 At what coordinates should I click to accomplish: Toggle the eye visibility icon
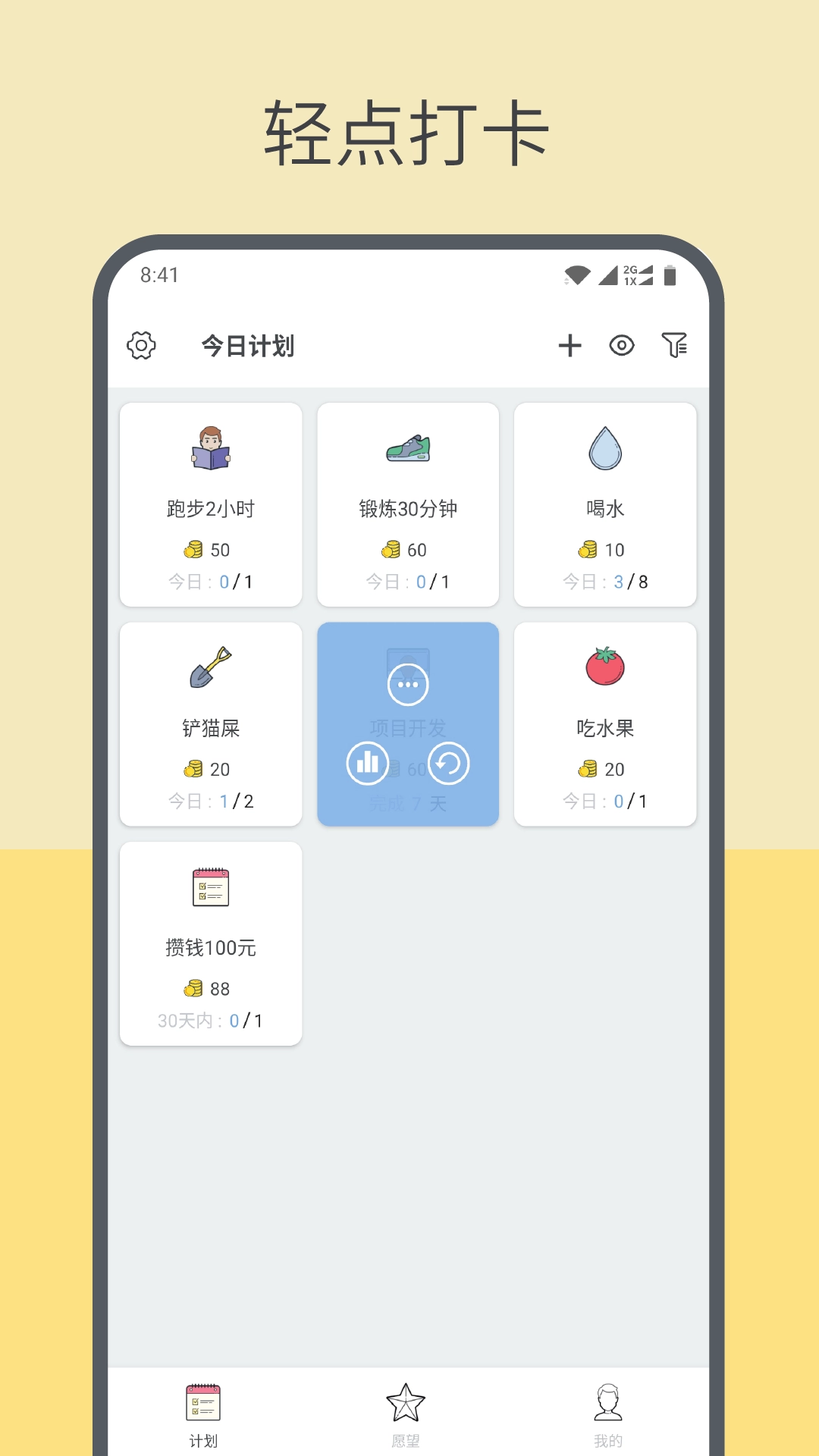(622, 345)
